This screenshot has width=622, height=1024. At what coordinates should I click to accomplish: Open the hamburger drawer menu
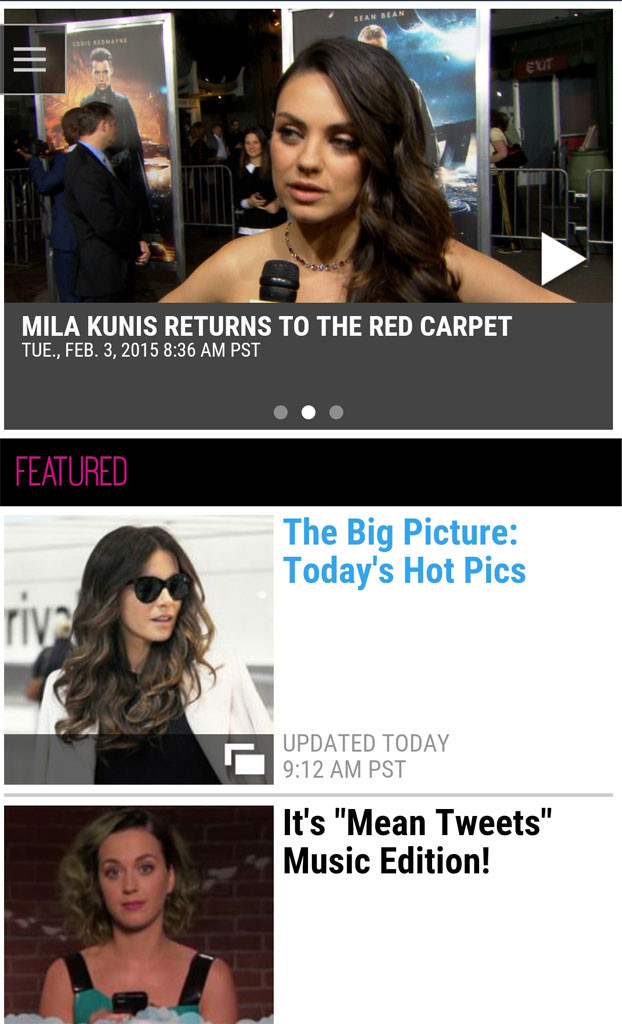click(31, 59)
